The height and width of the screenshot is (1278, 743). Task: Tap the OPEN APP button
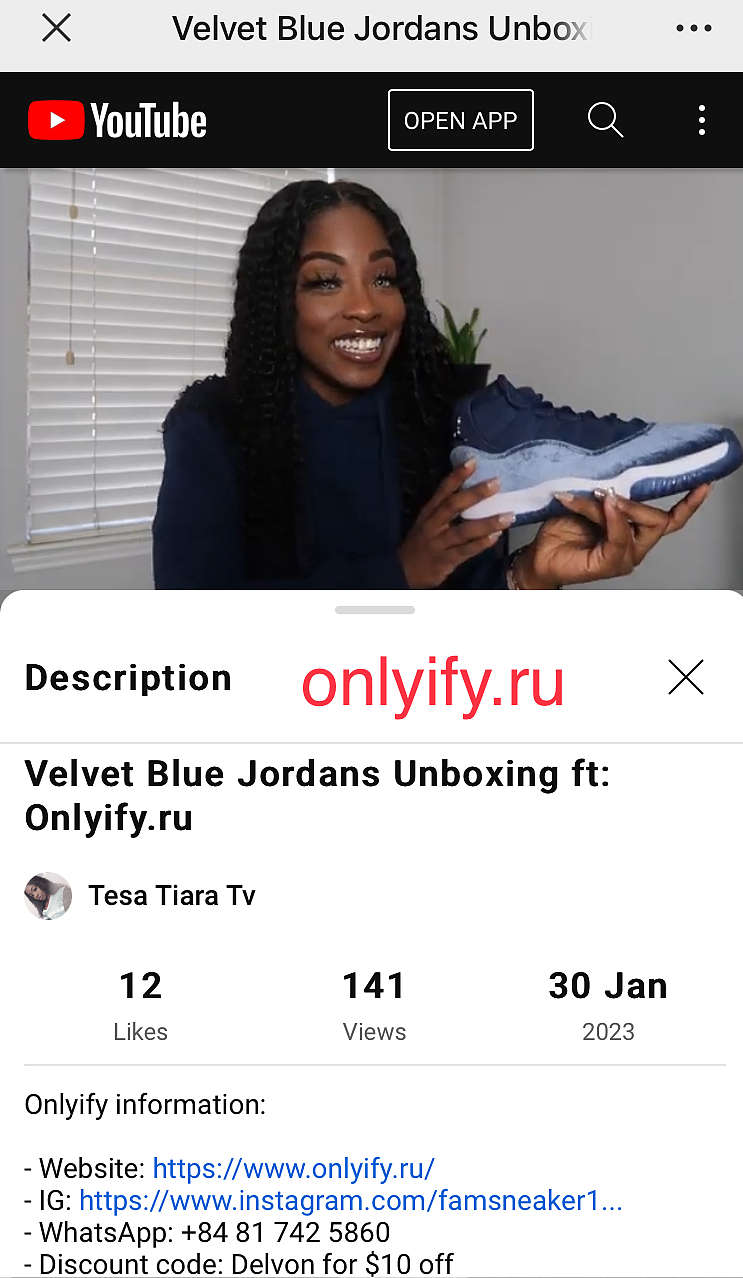click(461, 120)
